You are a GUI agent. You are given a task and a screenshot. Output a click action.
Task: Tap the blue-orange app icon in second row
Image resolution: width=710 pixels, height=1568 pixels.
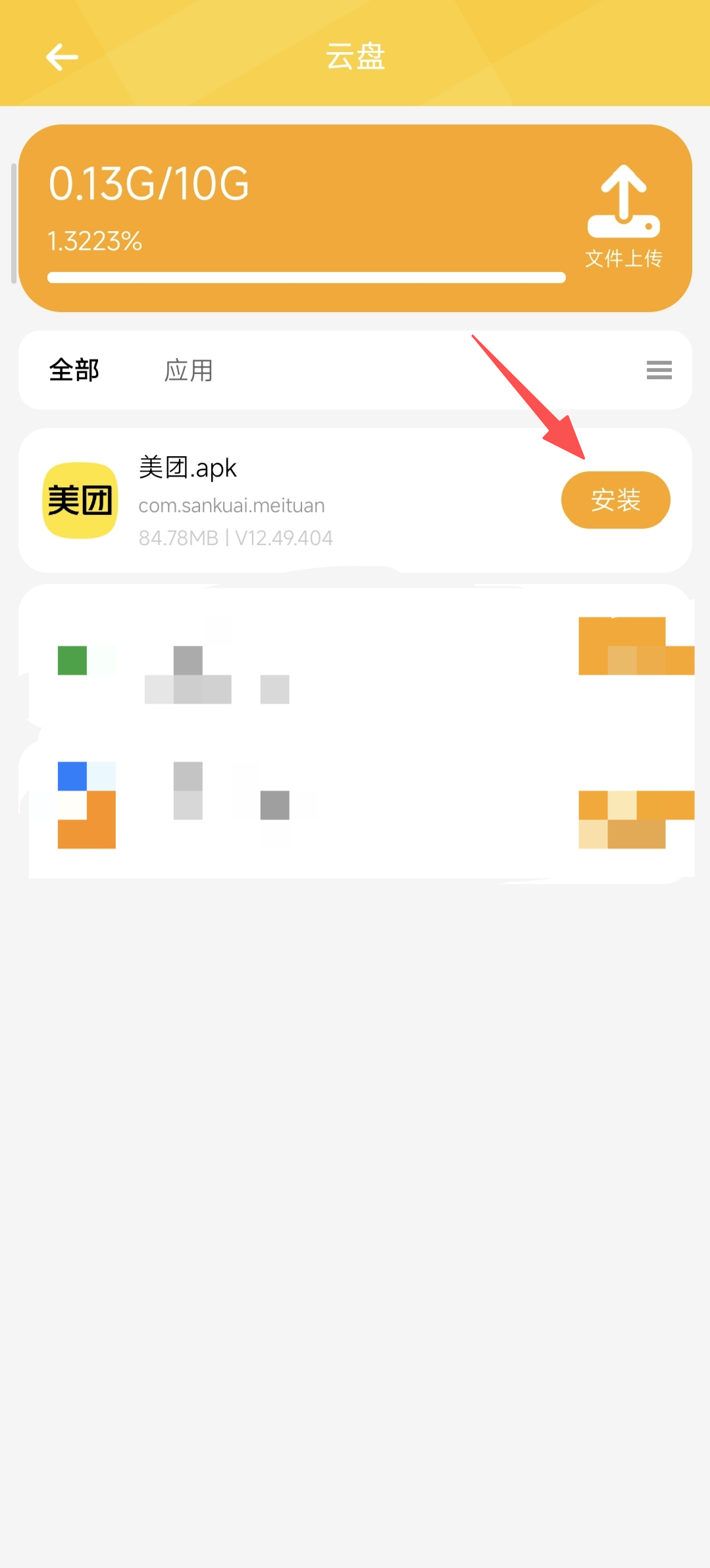click(86, 802)
